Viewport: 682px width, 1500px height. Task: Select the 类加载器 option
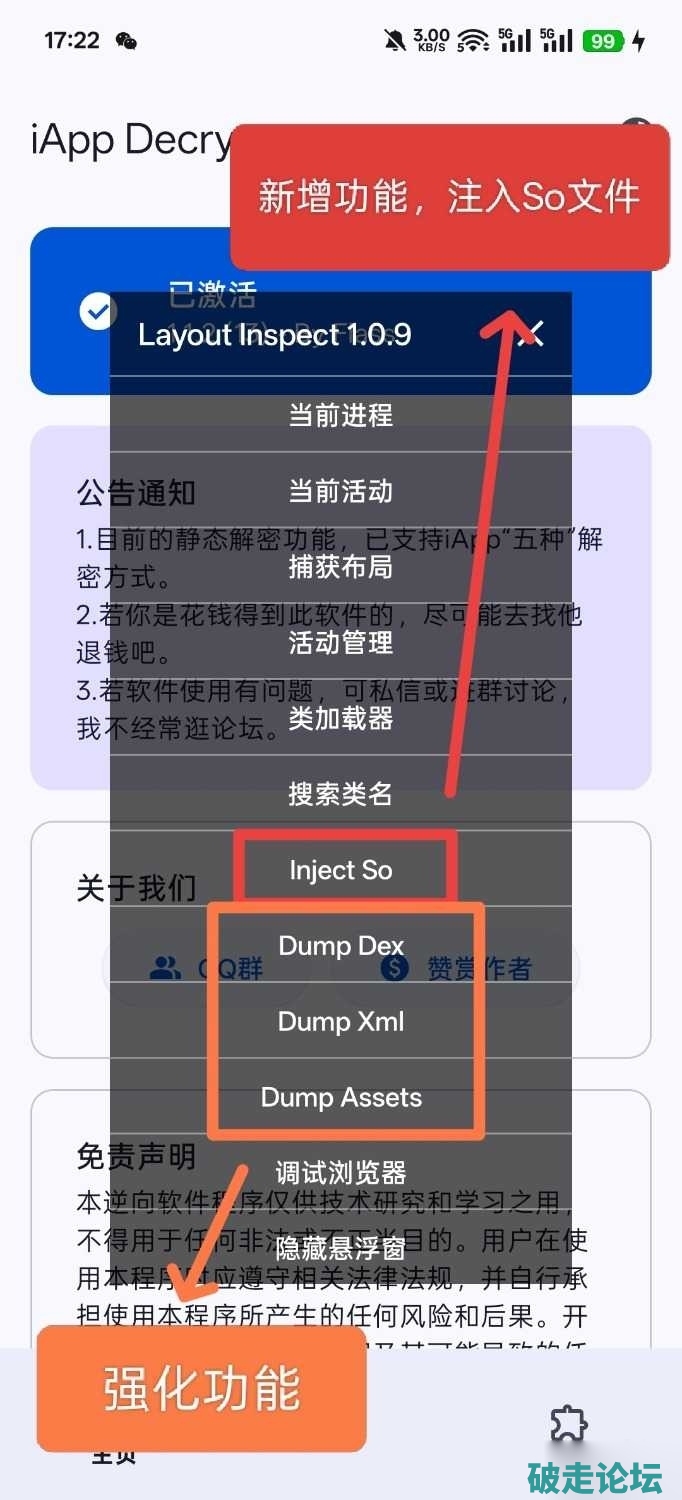pyautogui.click(x=340, y=719)
